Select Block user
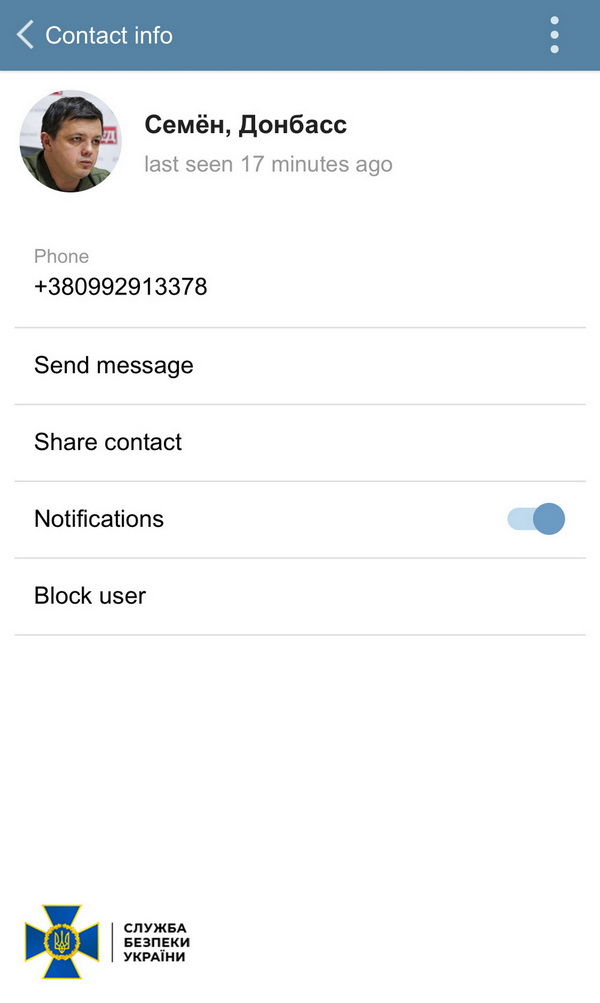 click(90, 596)
